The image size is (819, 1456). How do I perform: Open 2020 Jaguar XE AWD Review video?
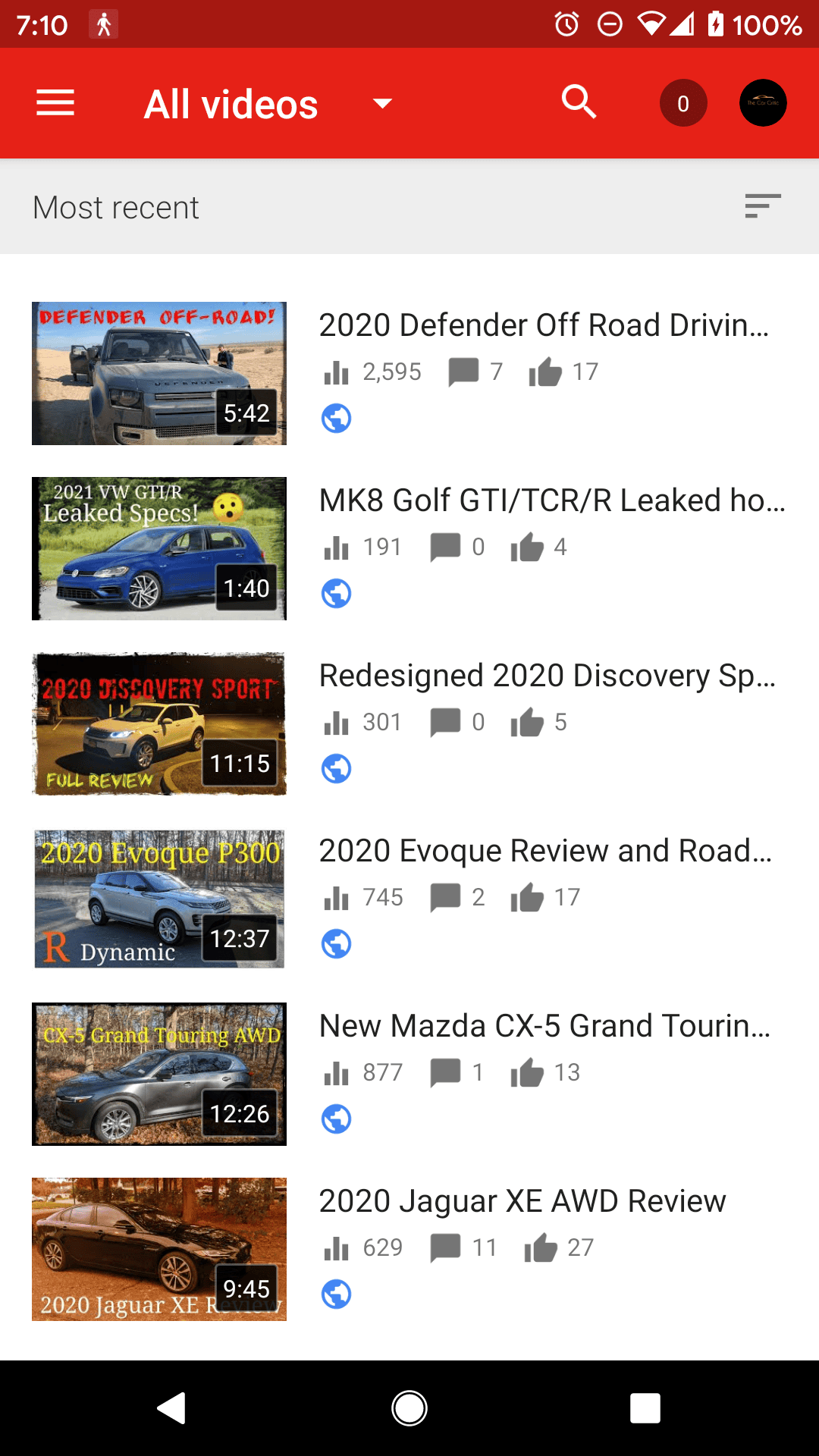pyautogui.click(x=409, y=1249)
